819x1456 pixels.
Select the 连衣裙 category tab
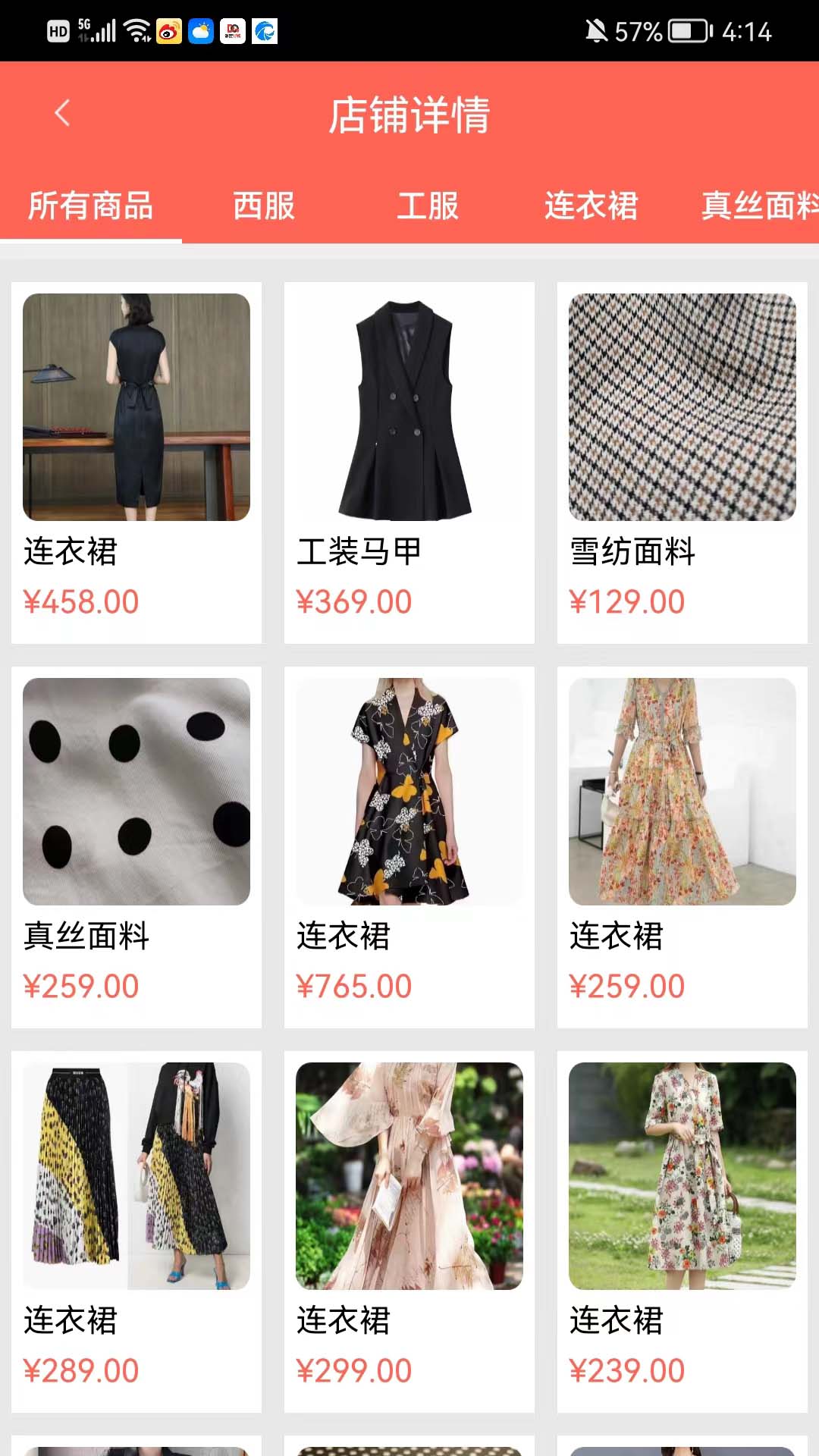(x=591, y=206)
